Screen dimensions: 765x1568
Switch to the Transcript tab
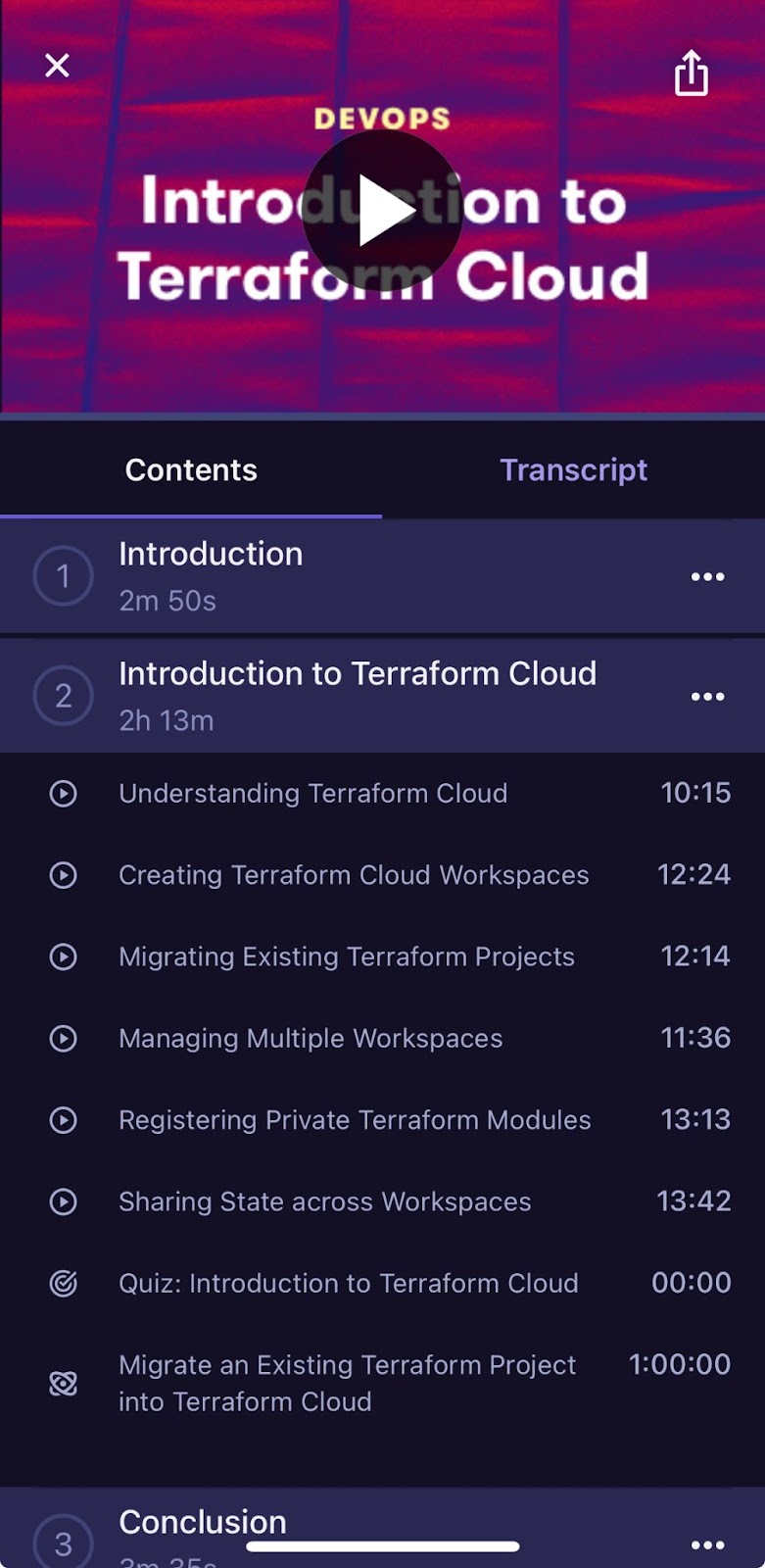point(573,470)
